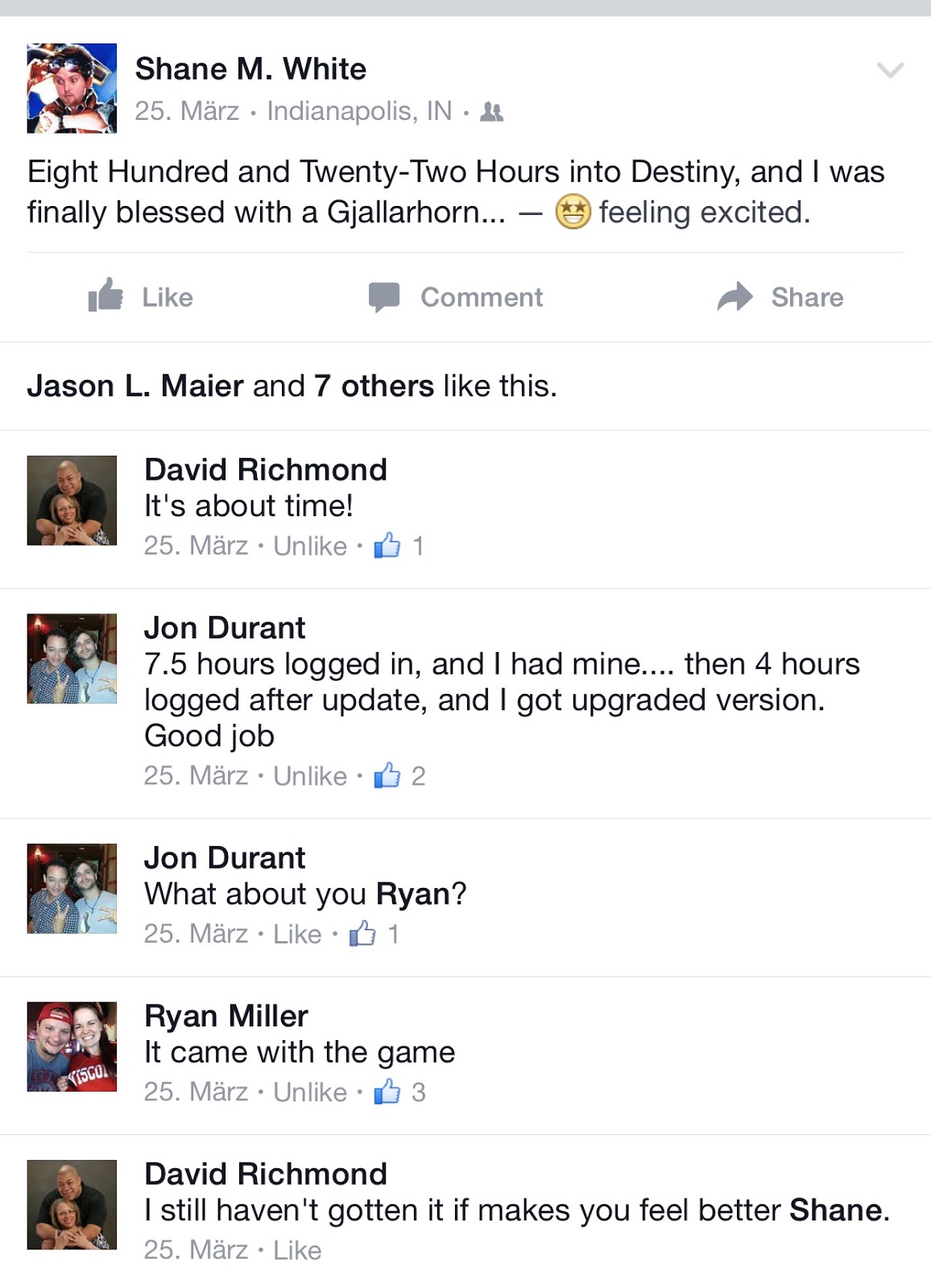Comment on Shane's Gjallarhorn post
This screenshot has width=931, height=1288.
pyautogui.click(x=456, y=297)
